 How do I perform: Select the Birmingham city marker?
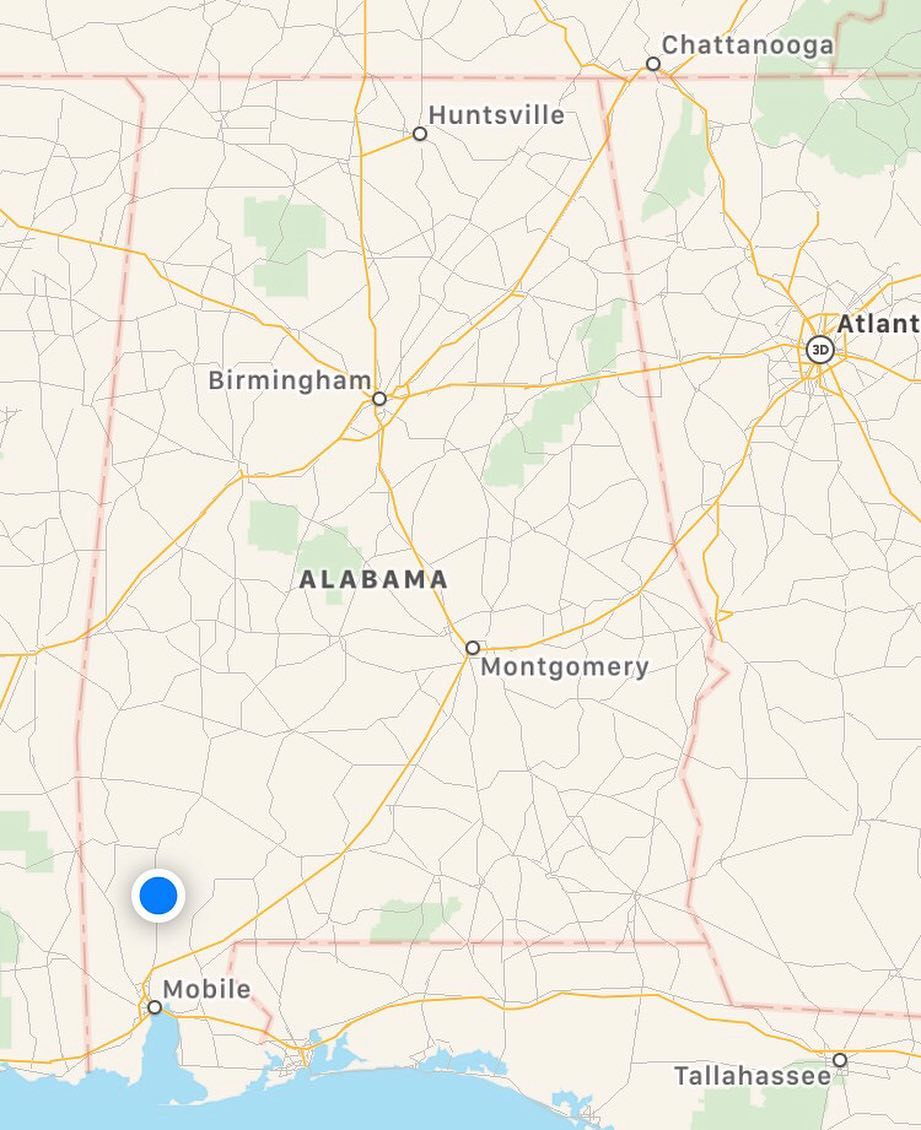coord(379,399)
